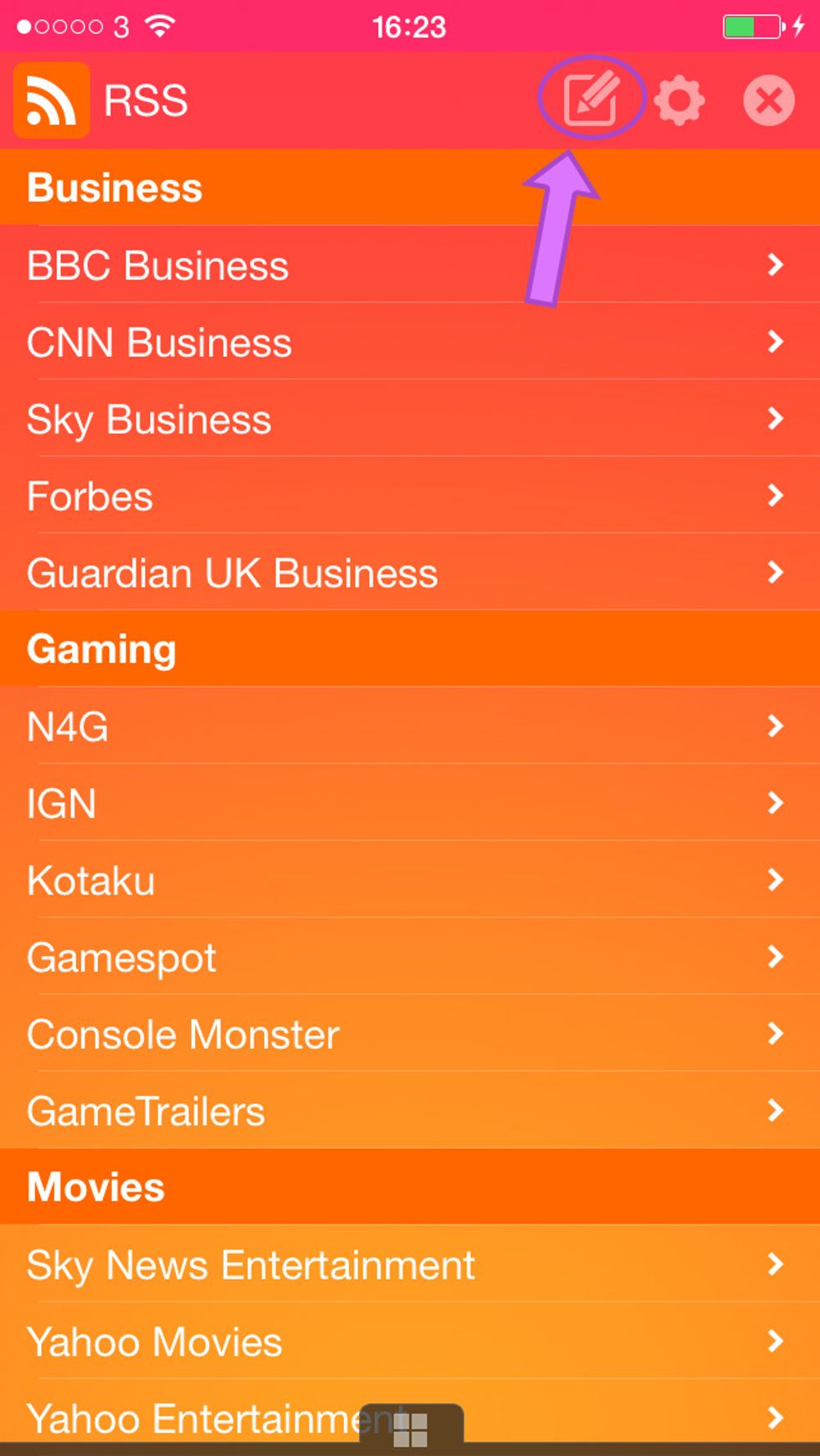Open the Kotaku feed

coord(410,879)
